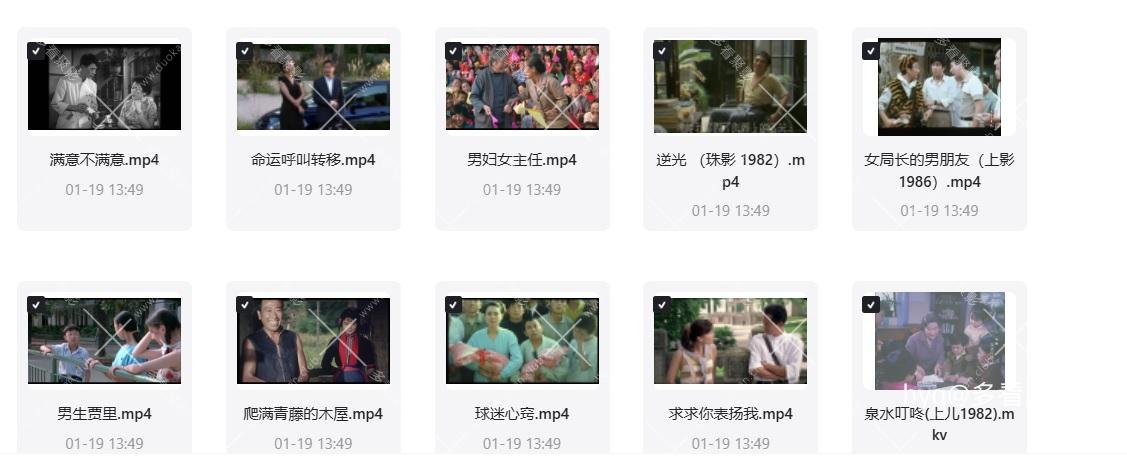Uncheck the checkbox on 男生贾里.mp4

[x=36, y=304]
